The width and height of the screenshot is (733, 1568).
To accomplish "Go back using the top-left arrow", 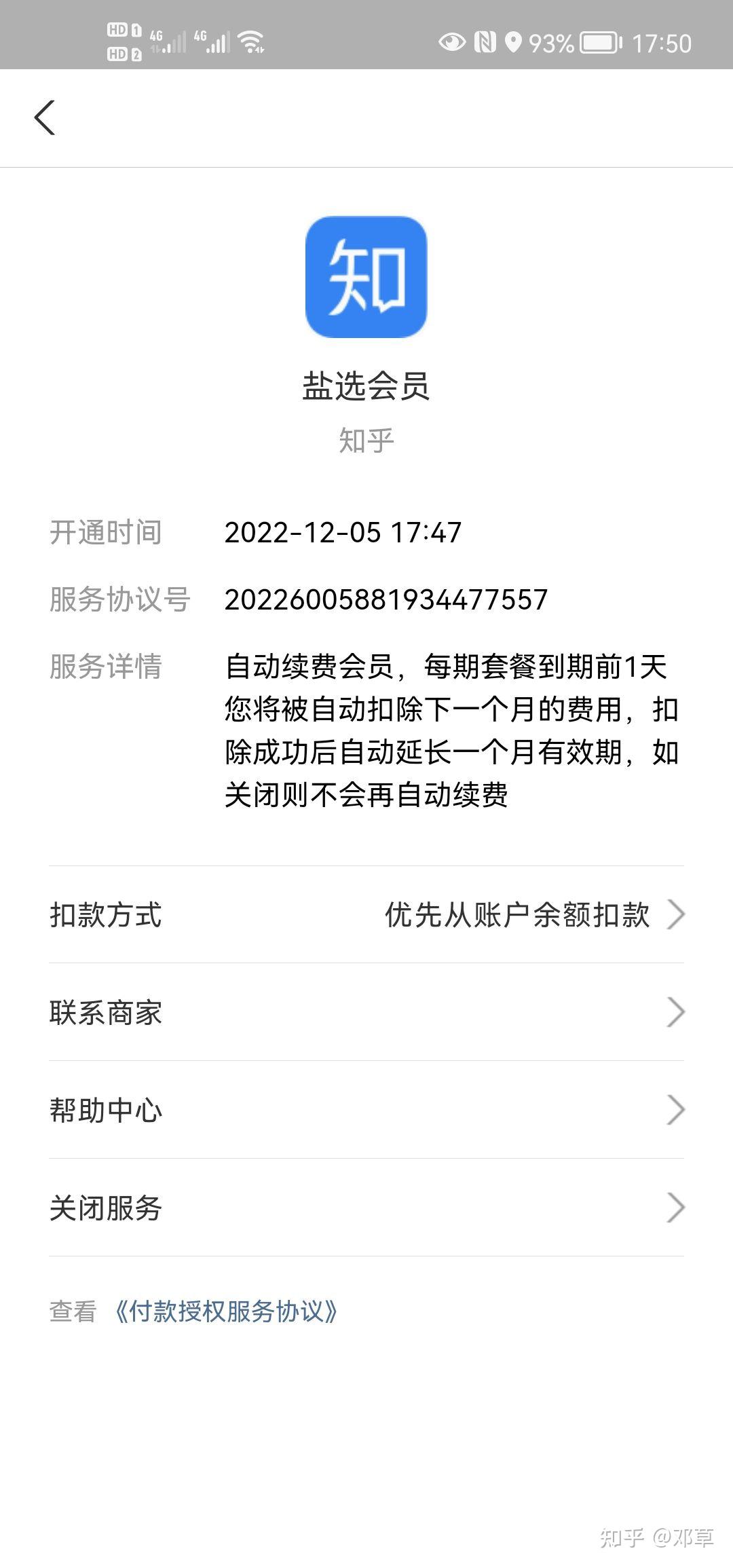I will coord(45,117).
